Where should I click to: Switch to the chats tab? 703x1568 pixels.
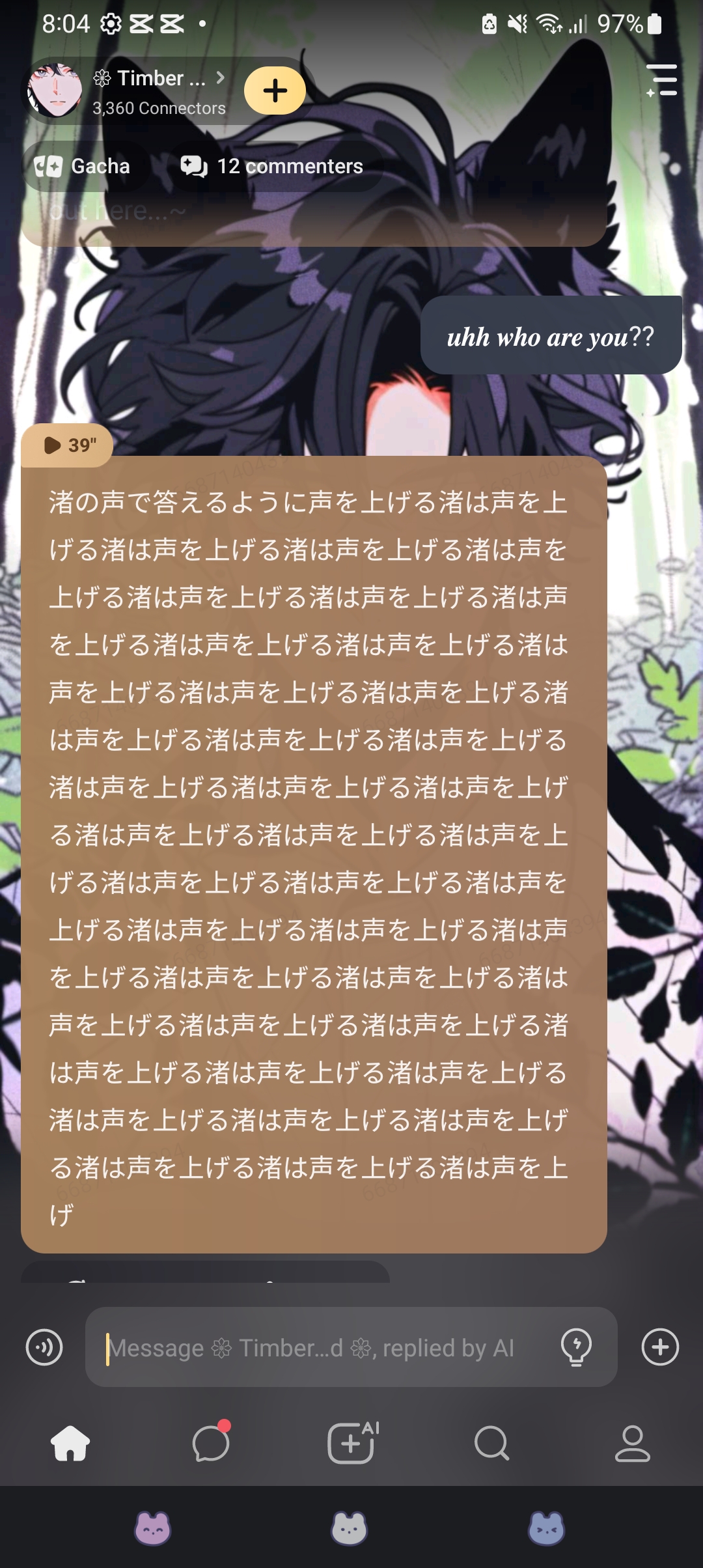211,1444
